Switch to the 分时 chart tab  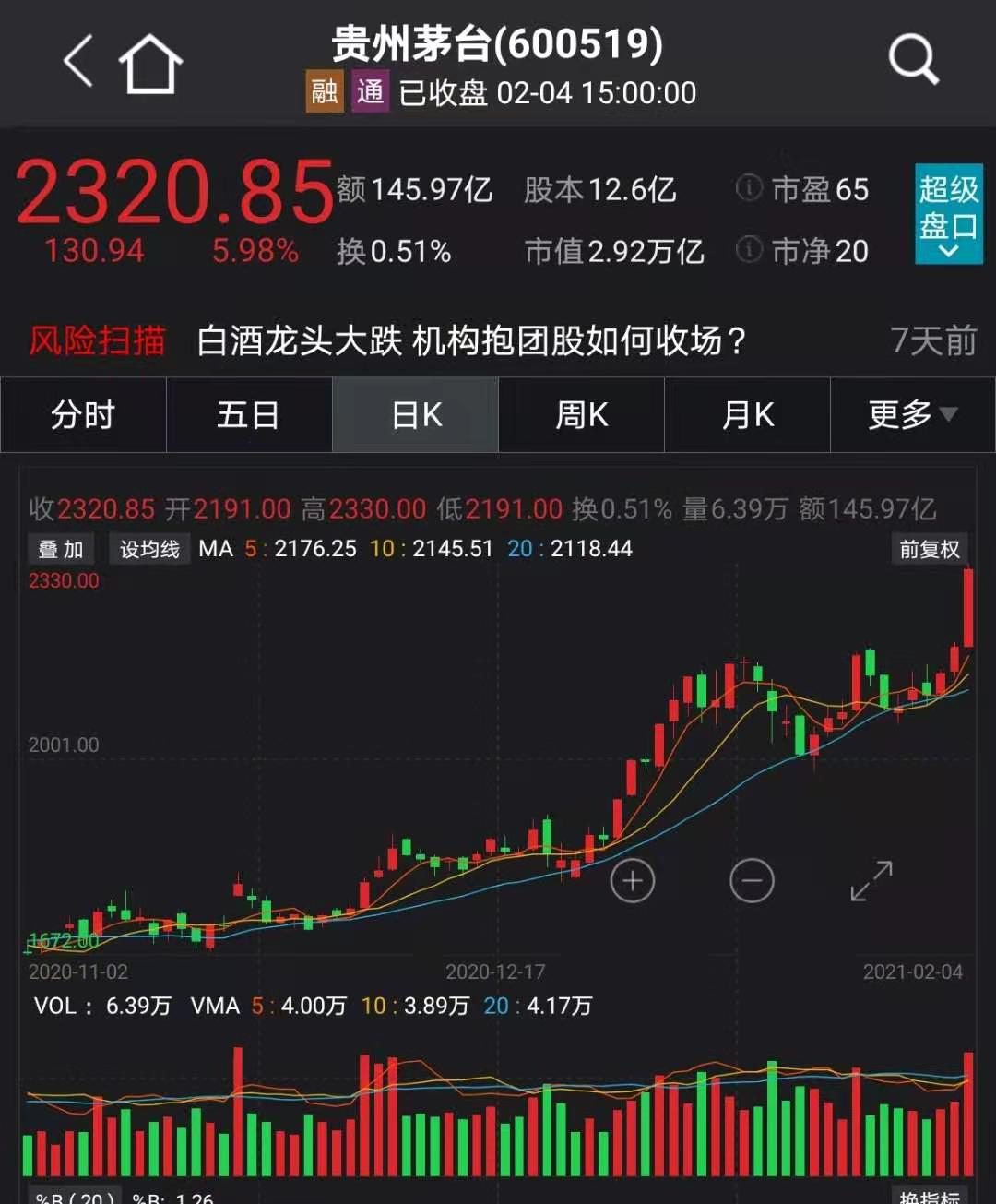(x=83, y=415)
